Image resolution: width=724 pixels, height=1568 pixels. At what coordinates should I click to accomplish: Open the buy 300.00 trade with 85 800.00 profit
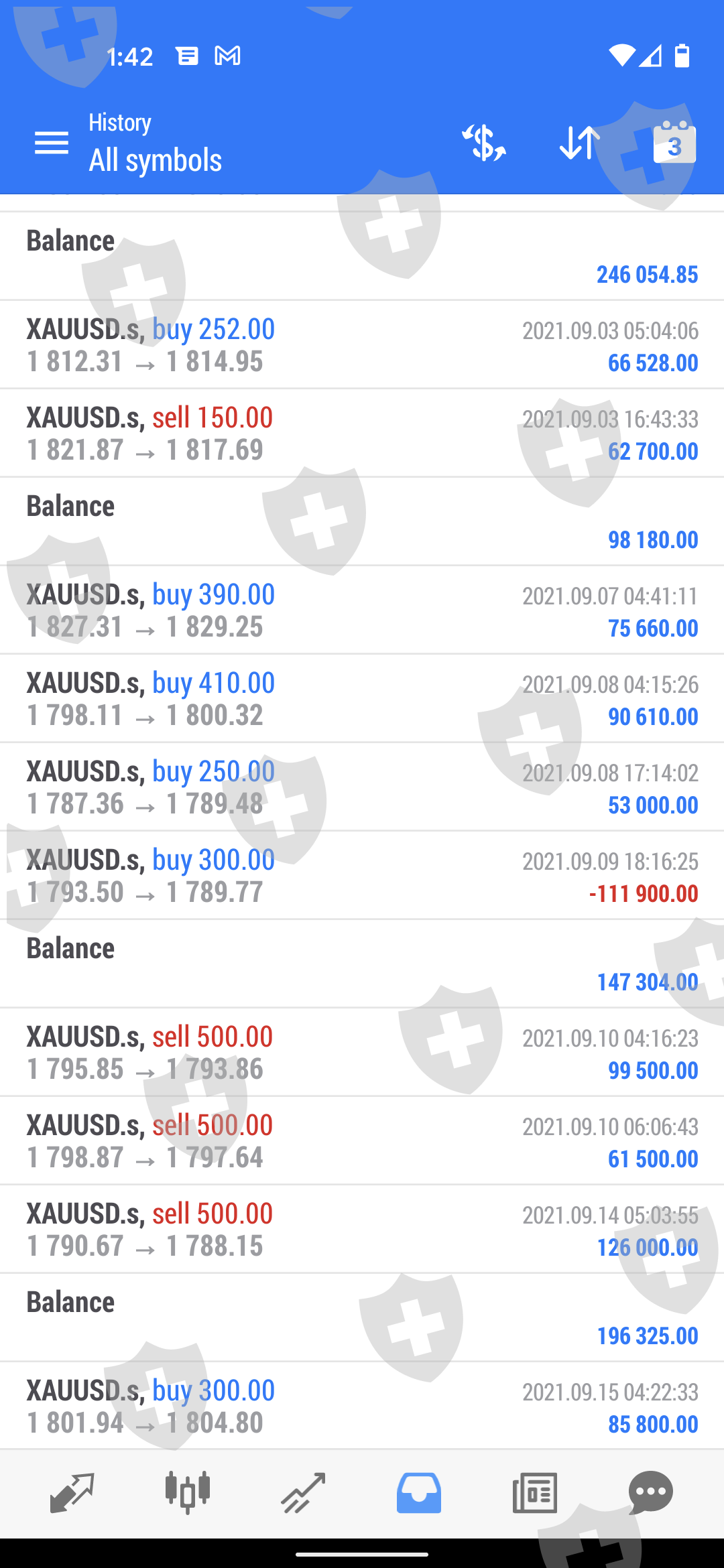(x=362, y=1407)
